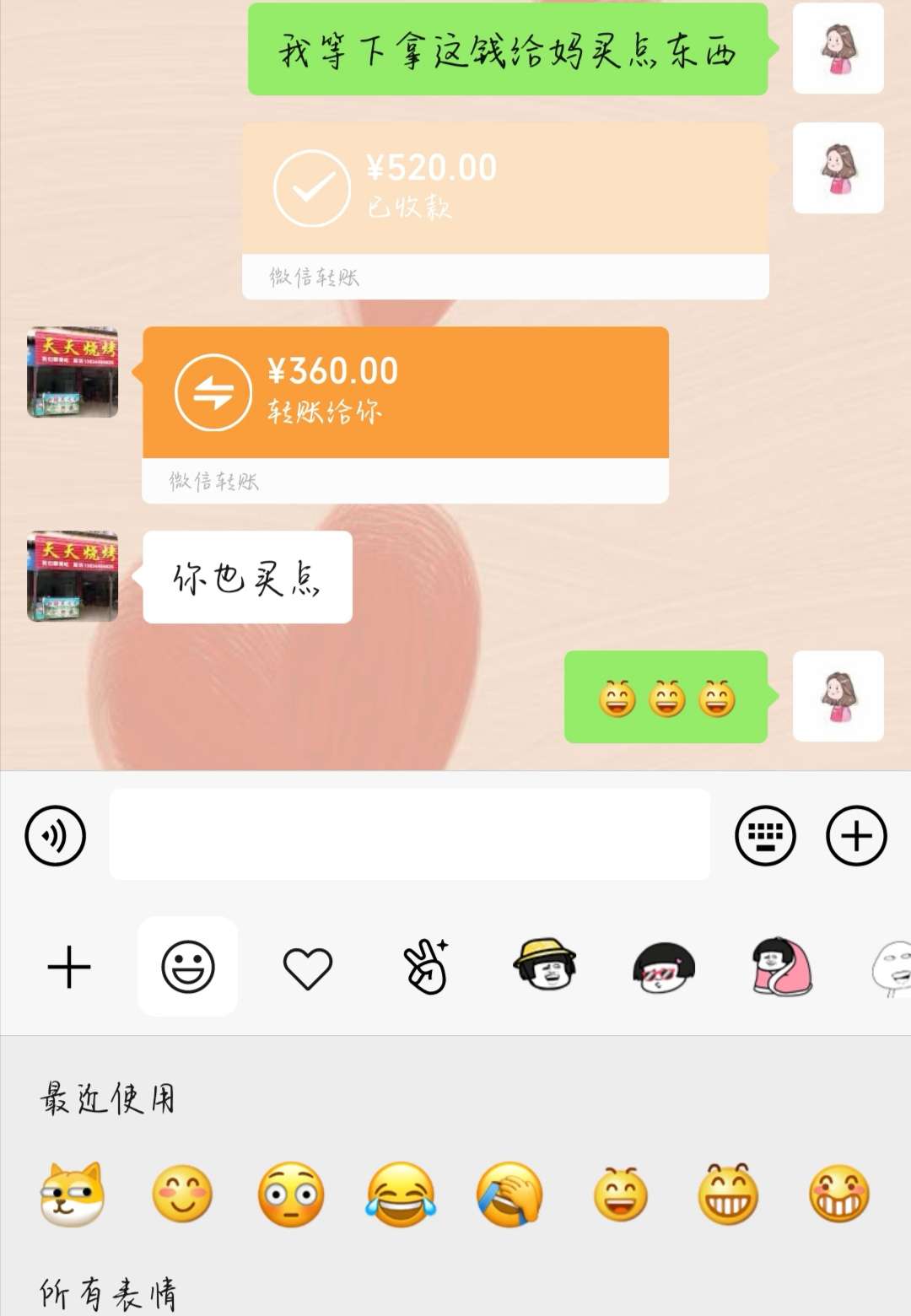Switch to the heart sticker tab
The image size is (911, 1316).
click(307, 968)
